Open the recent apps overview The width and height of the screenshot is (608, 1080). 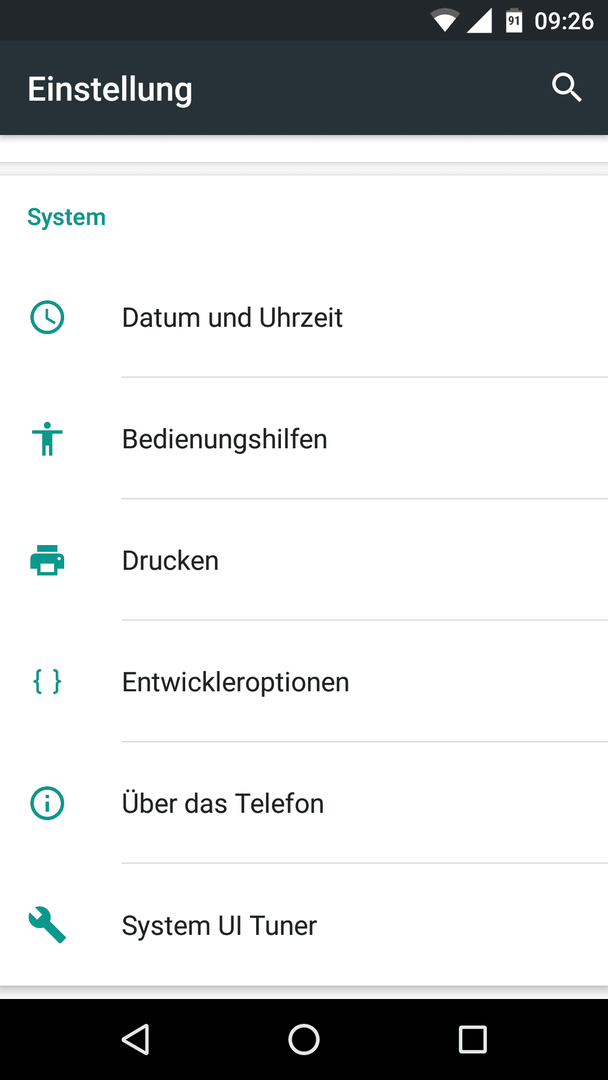pyautogui.click(x=472, y=1039)
